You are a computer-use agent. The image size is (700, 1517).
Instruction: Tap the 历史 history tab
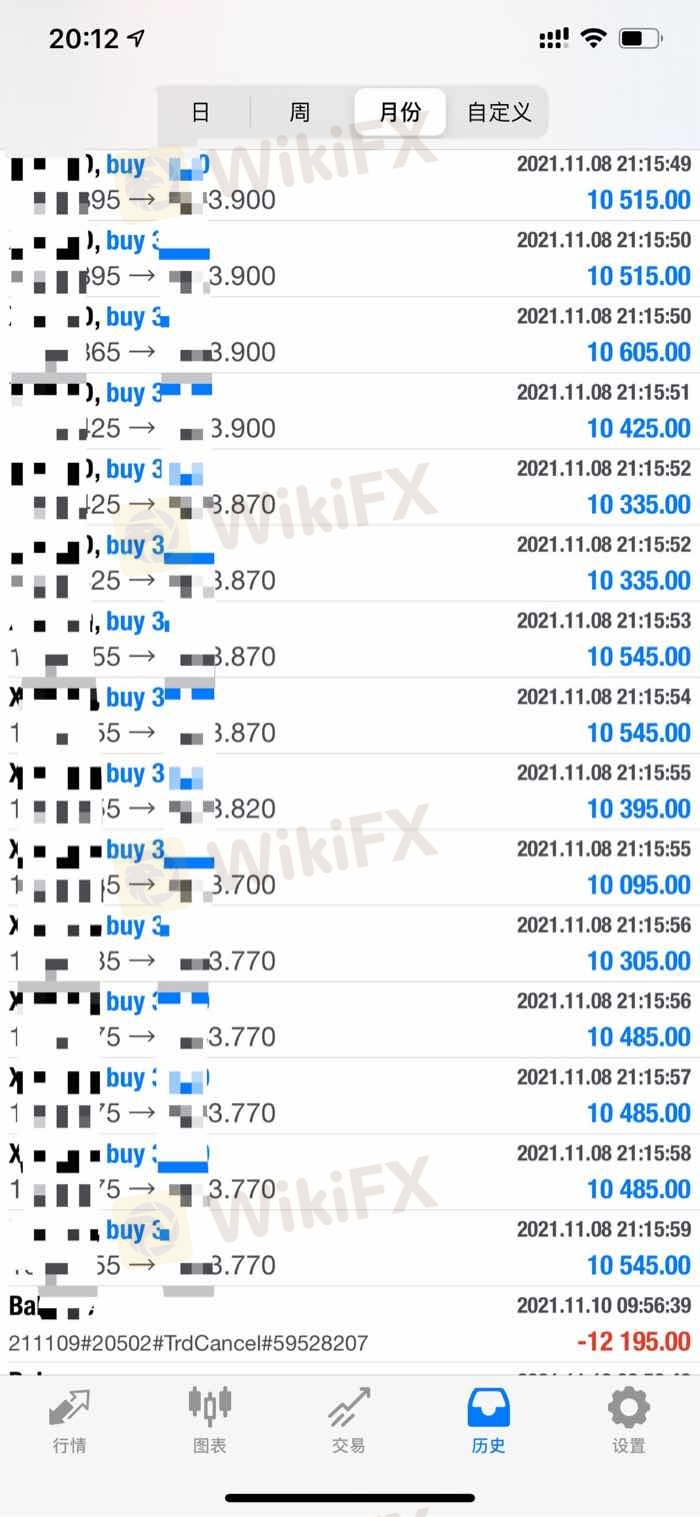(x=489, y=1420)
